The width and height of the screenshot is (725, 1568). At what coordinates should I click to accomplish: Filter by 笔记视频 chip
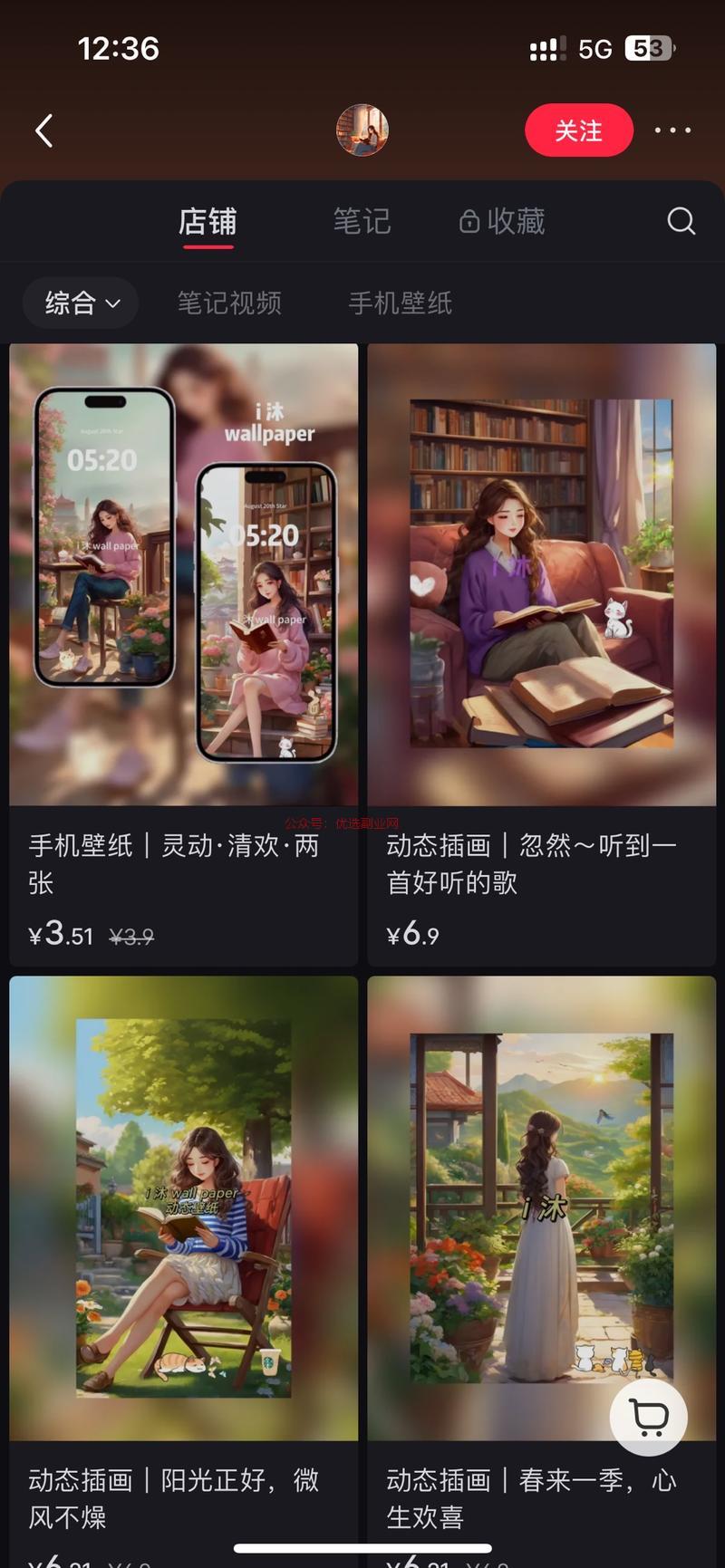coord(229,303)
